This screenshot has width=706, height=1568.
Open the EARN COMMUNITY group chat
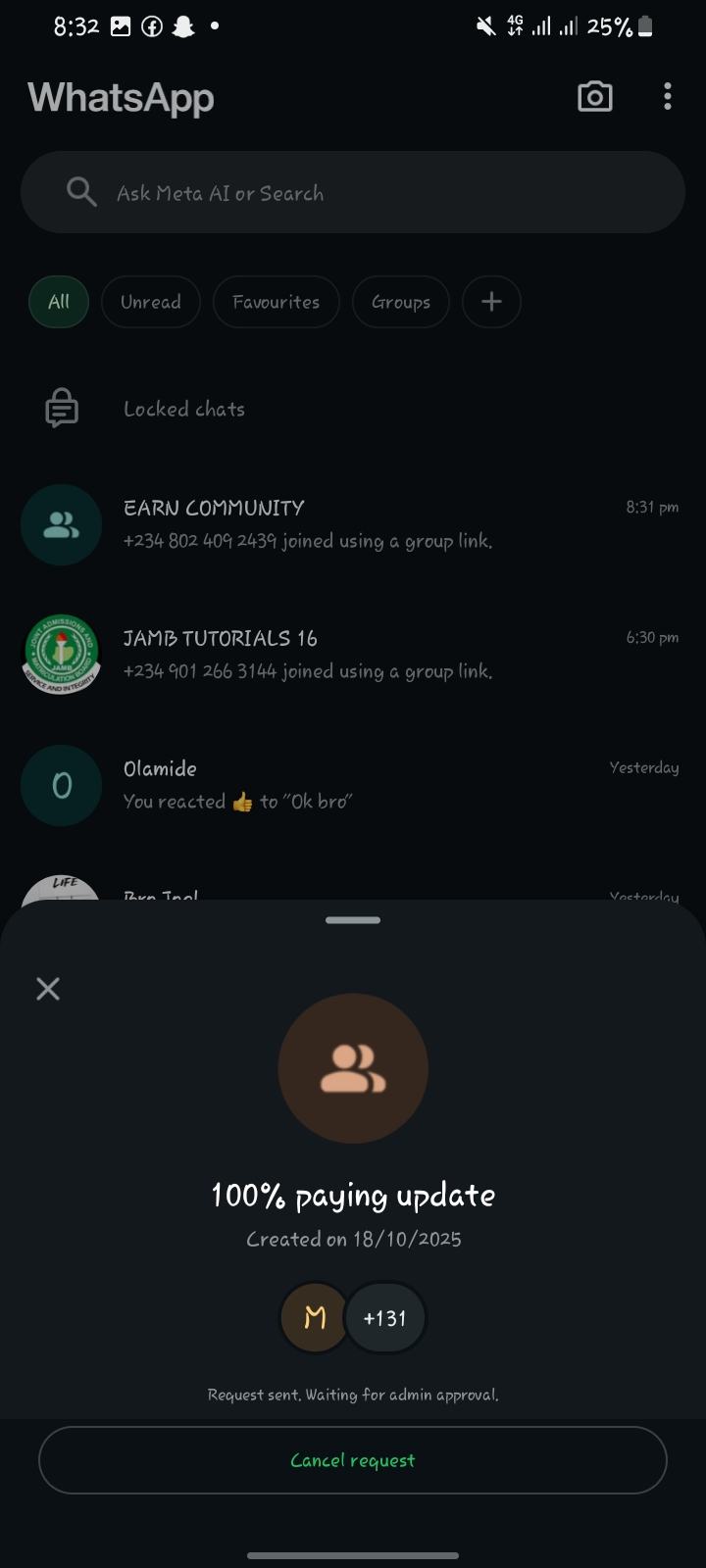[353, 524]
